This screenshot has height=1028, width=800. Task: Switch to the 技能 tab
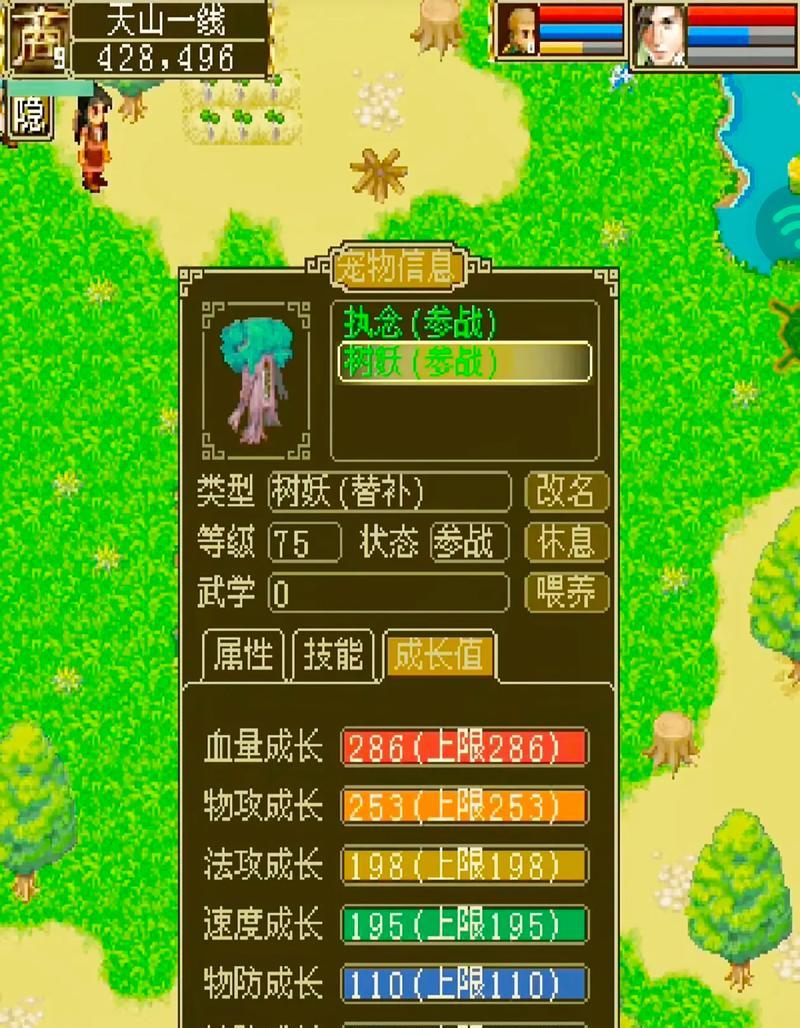pos(333,656)
